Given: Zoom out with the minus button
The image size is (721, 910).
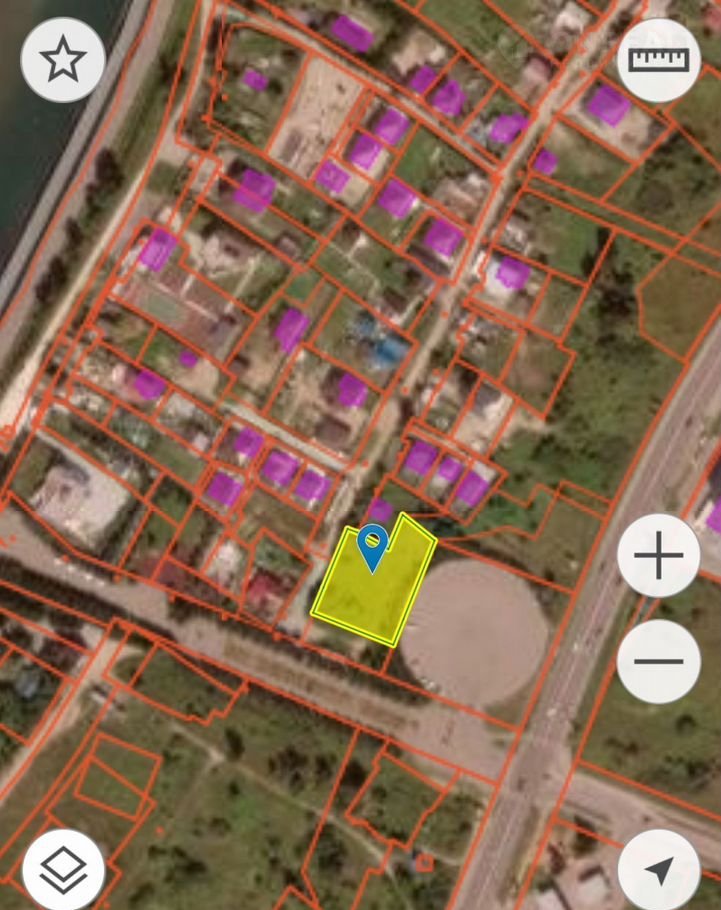Looking at the screenshot, I should point(659,661).
